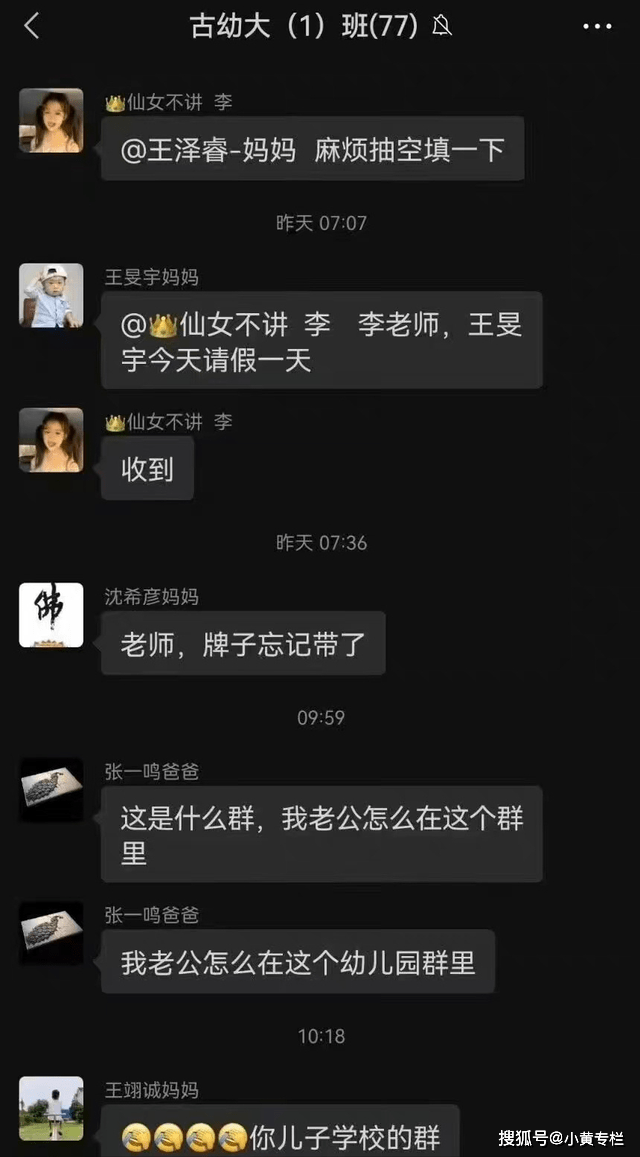This screenshot has width=640, height=1157.
Task: Open the group chat overflow menu
Action: (597, 27)
